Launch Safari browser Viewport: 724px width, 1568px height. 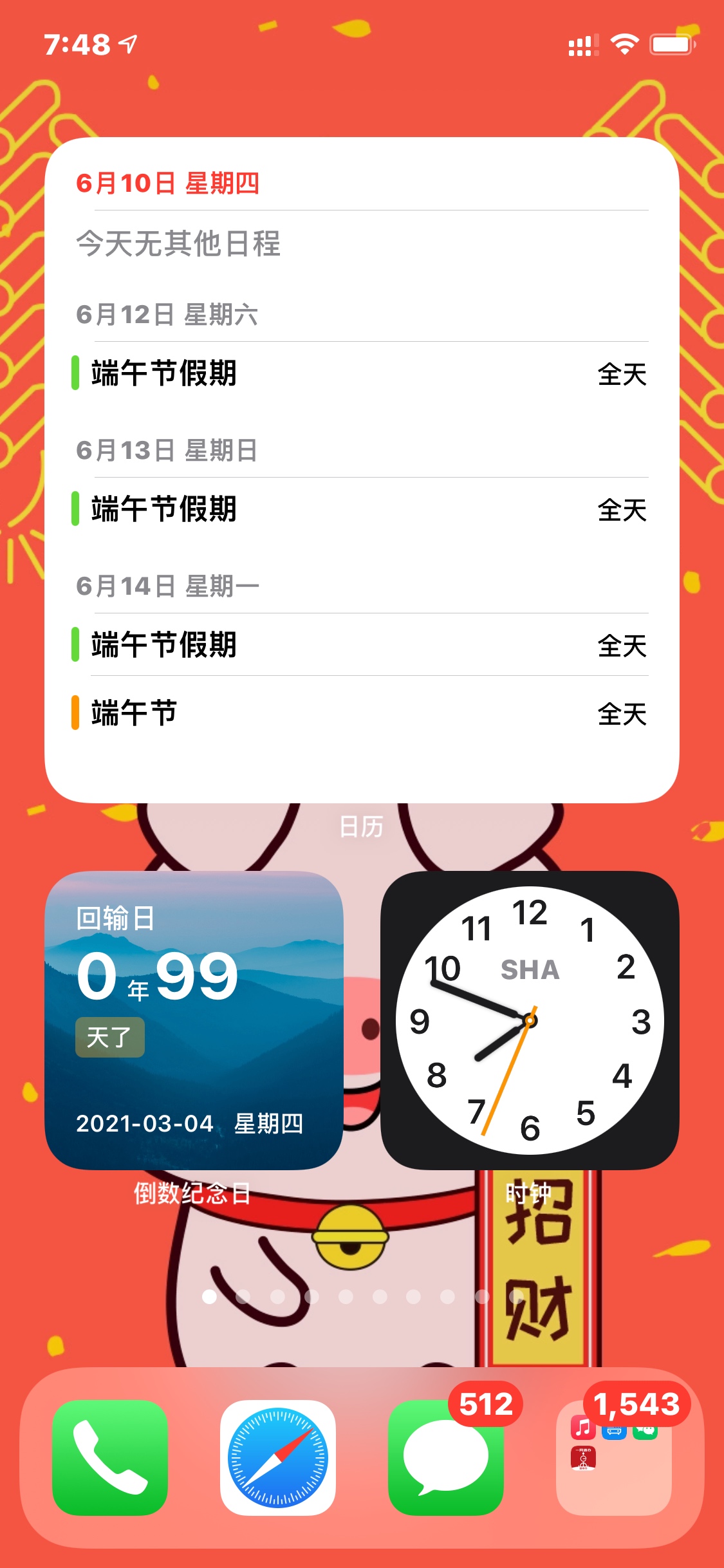tap(278, 1457)
